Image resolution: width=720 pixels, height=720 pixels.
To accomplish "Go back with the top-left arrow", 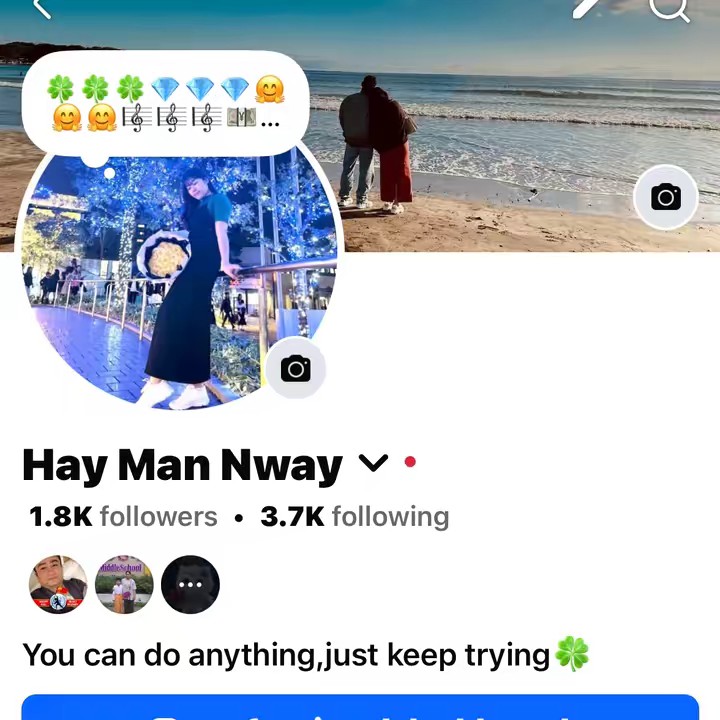I will point(40,8).
